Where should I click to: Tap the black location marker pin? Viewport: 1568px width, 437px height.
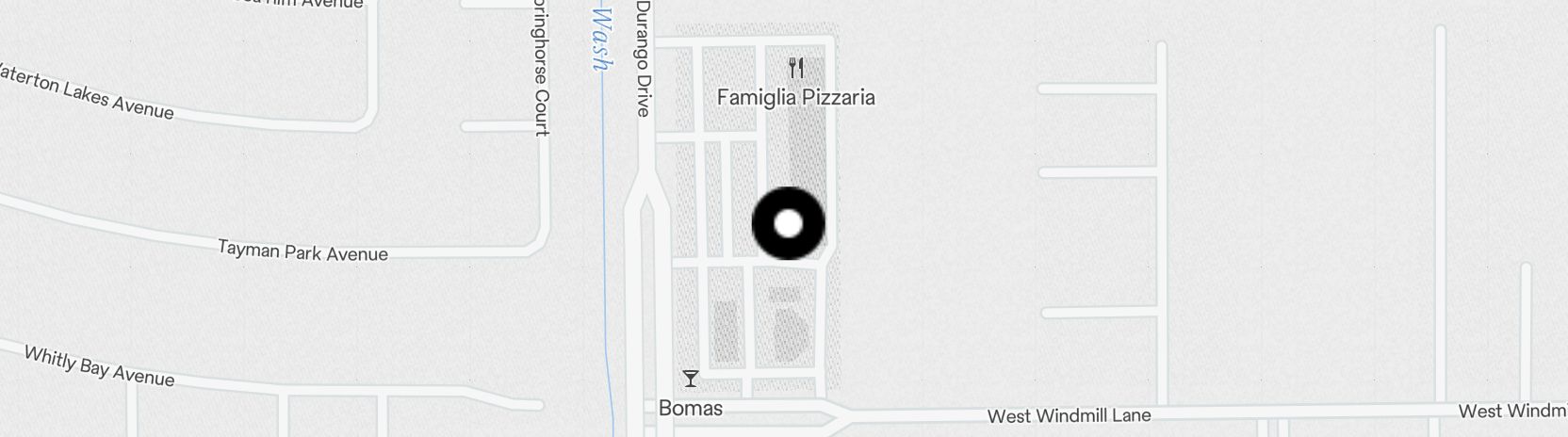tap(789, 224)
